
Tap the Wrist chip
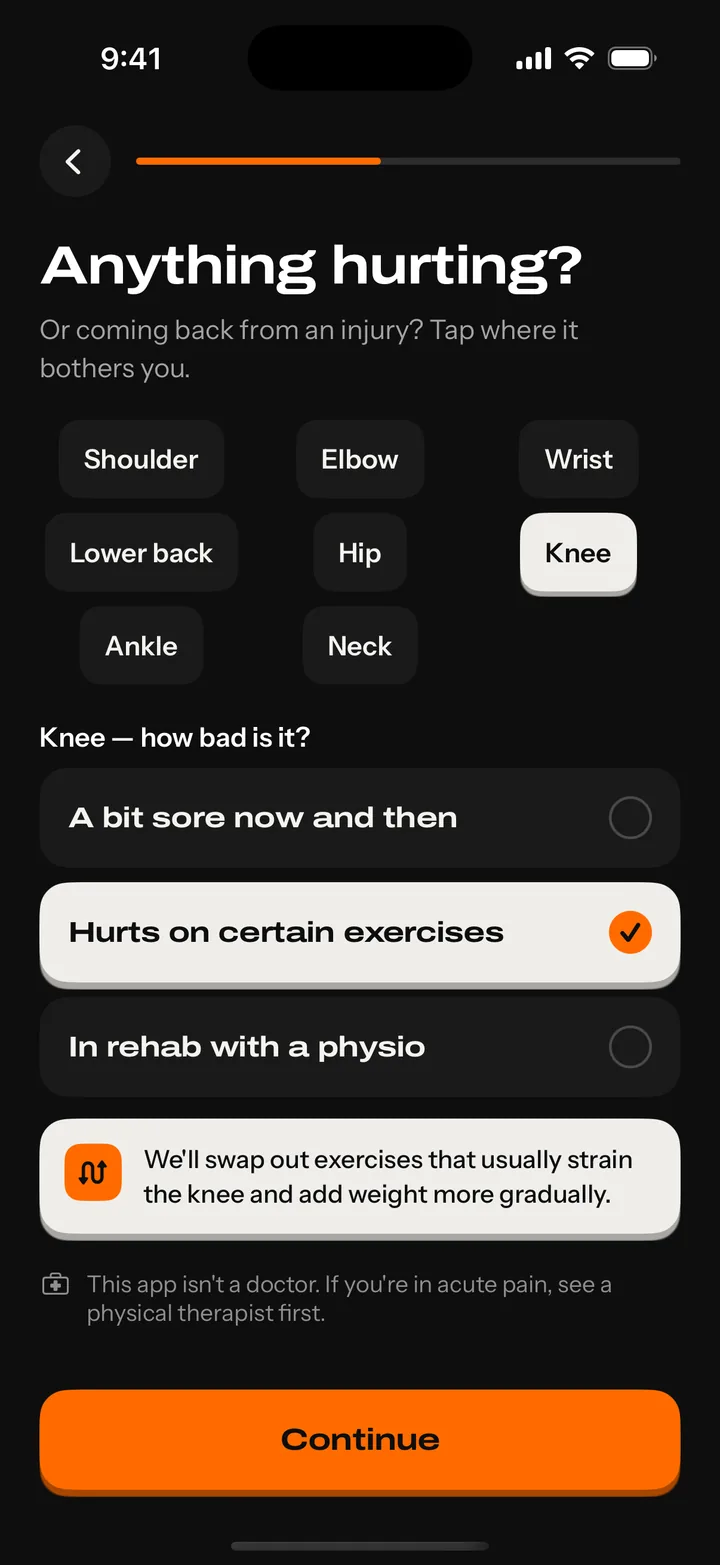click(579, 459)
